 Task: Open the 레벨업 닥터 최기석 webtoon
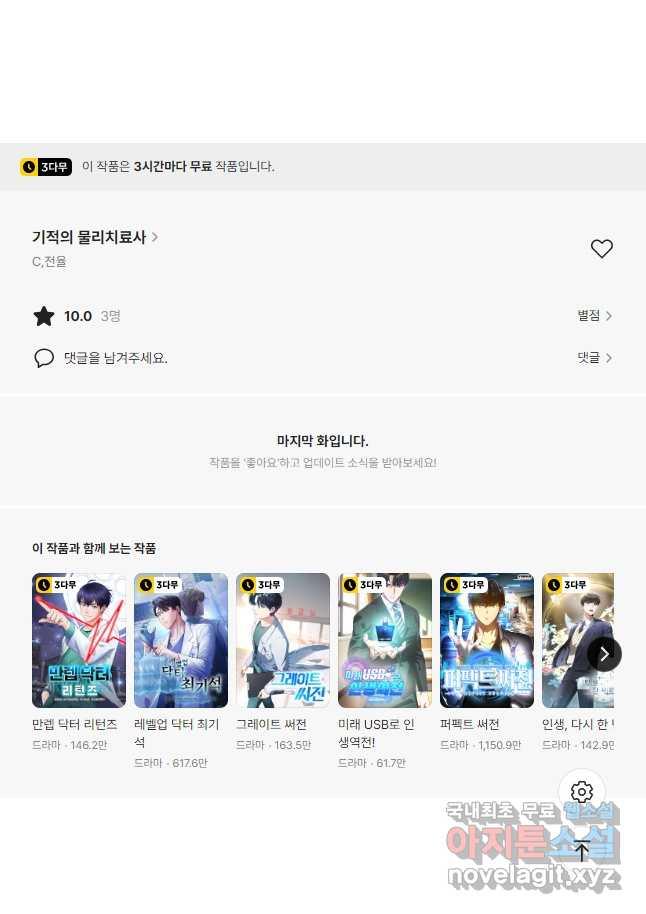coord(181,640)
